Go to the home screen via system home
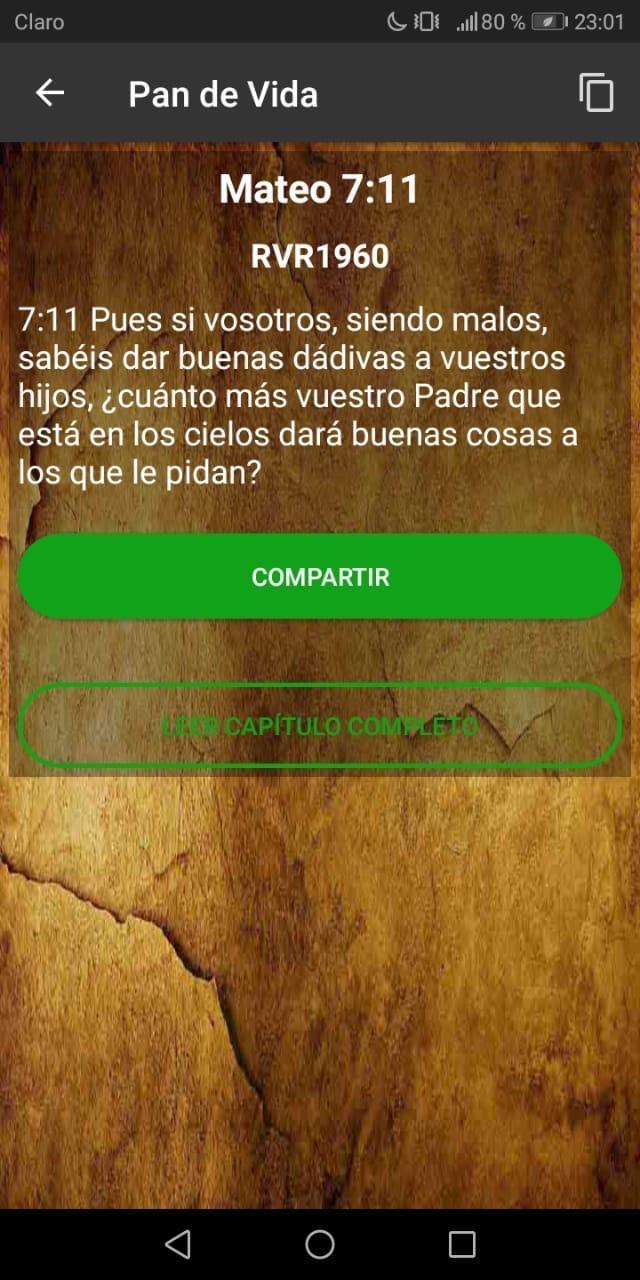Image resolution: width=640 pixels, height=1280 pixels. click(x=320, y=1244)
